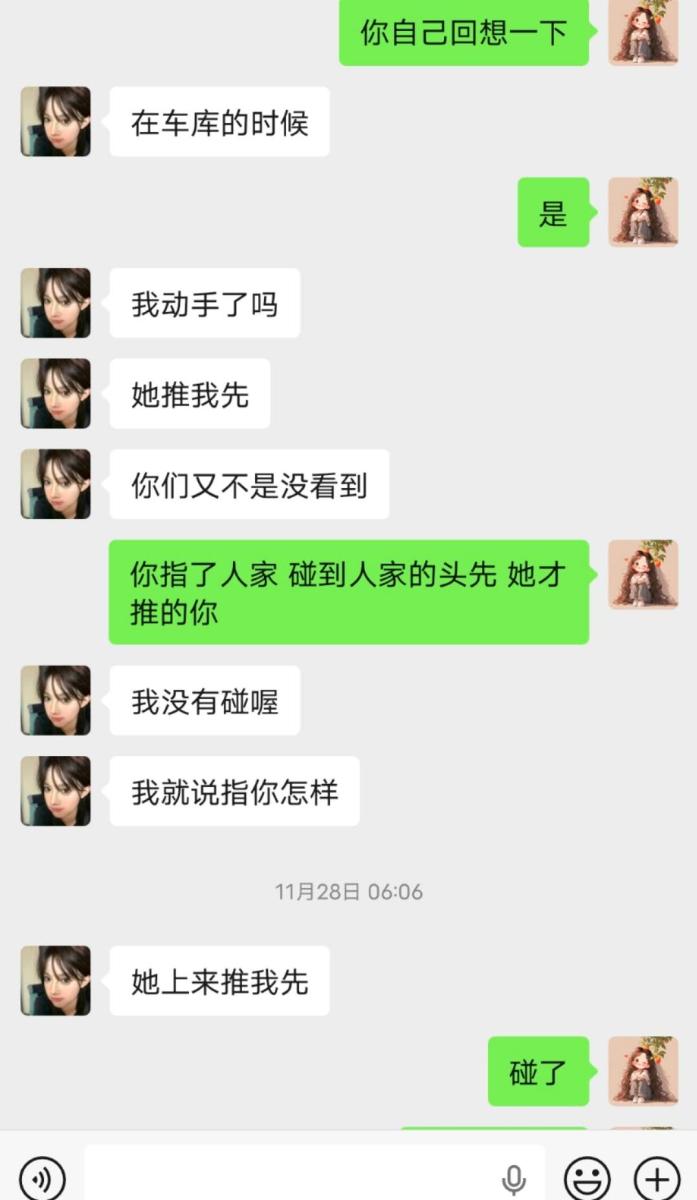The image size is (697, 1200).
Task: Open contact avatar beside 她上来推我先
Action: (x=56, y=981)
